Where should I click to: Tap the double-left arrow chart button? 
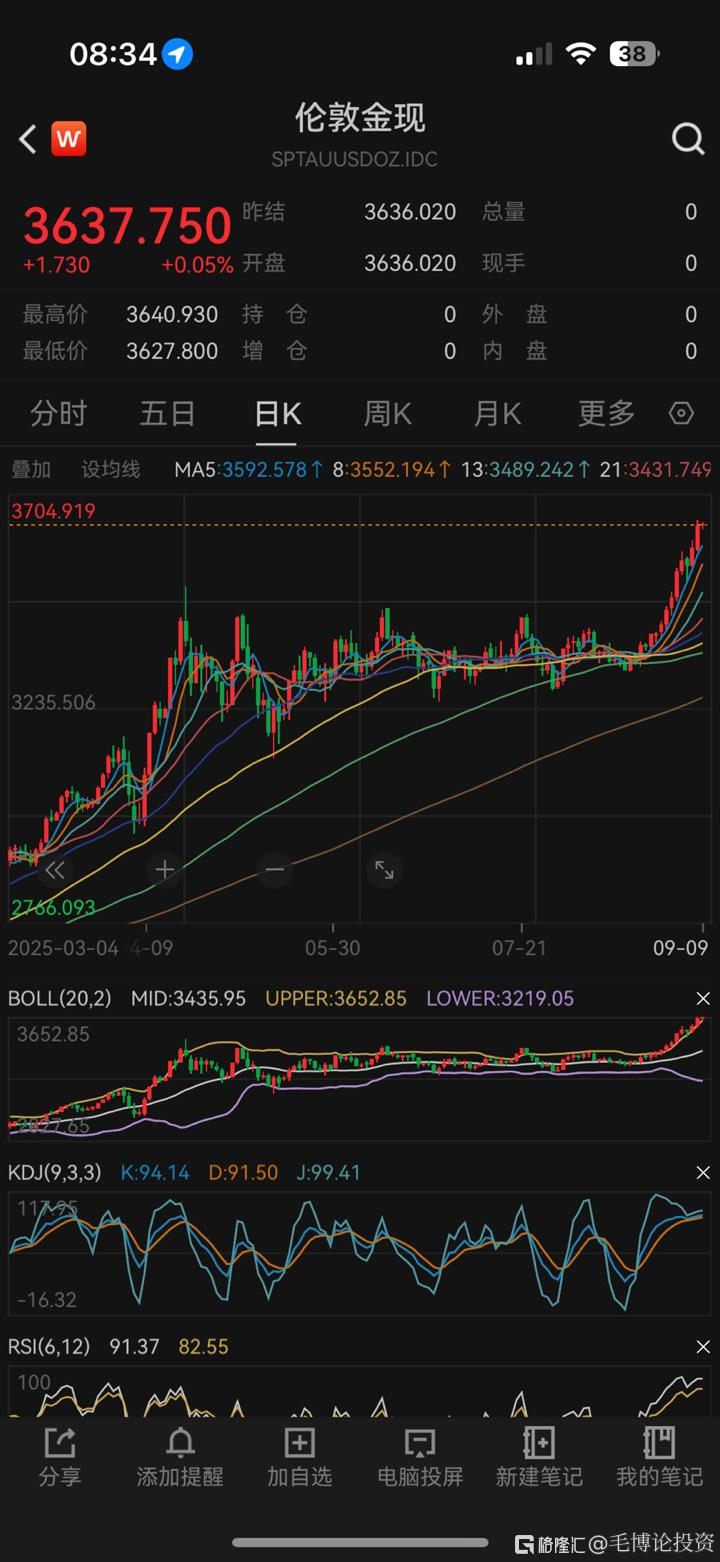[x=55, y=870]
